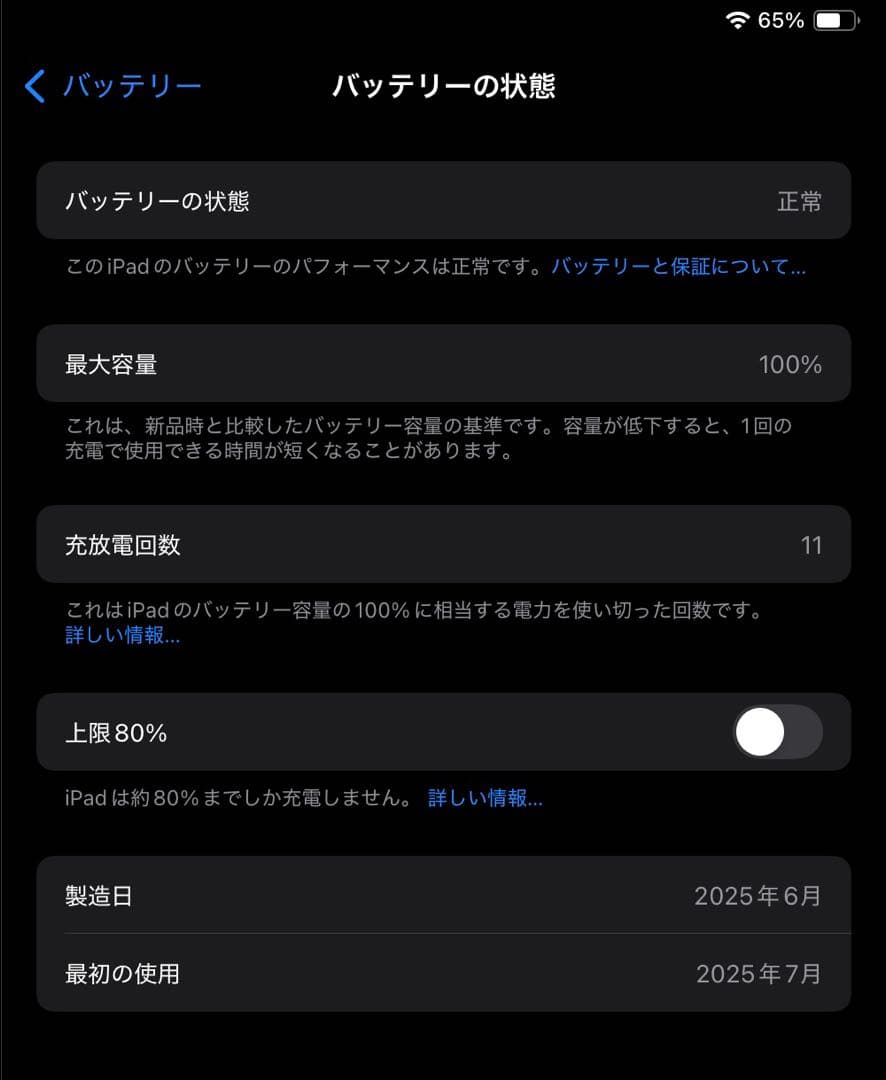Tap the 最大容量 row showing 100%
Screen dimensions: 886x1080
(x=443, y=364)
